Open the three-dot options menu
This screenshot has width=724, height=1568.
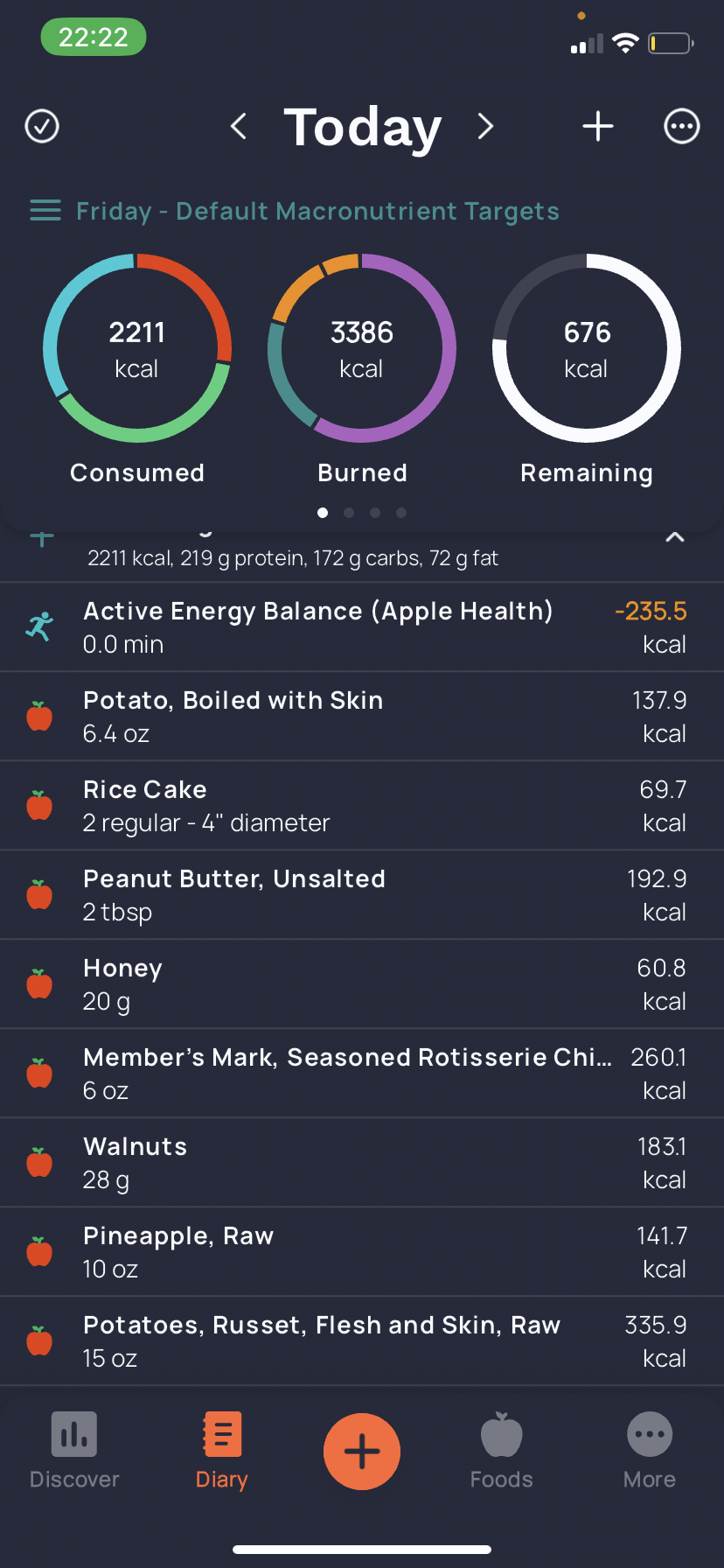[x=682, y=126]
